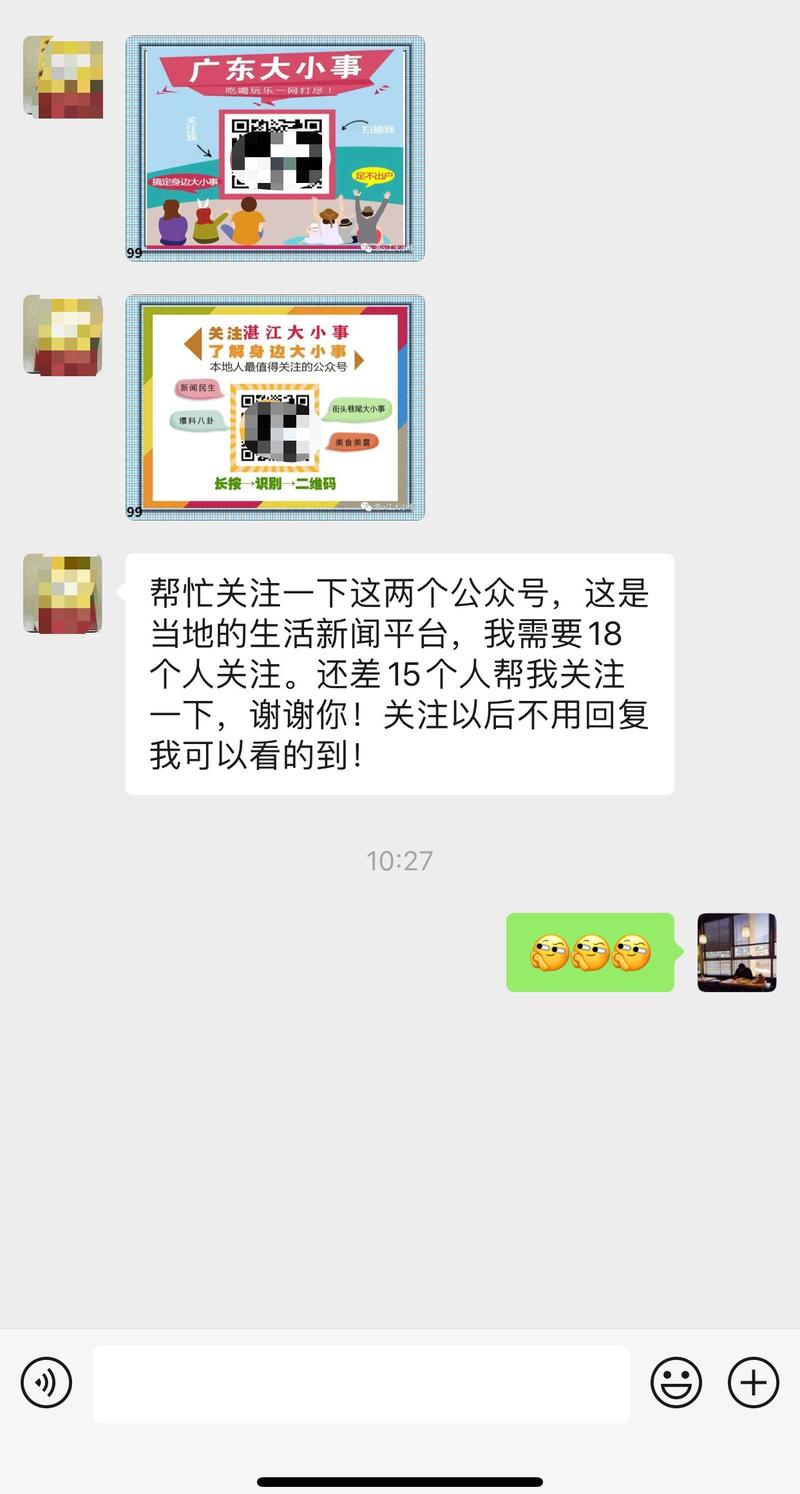
Task: Tap the message text input field
Action: point(360,1382)
